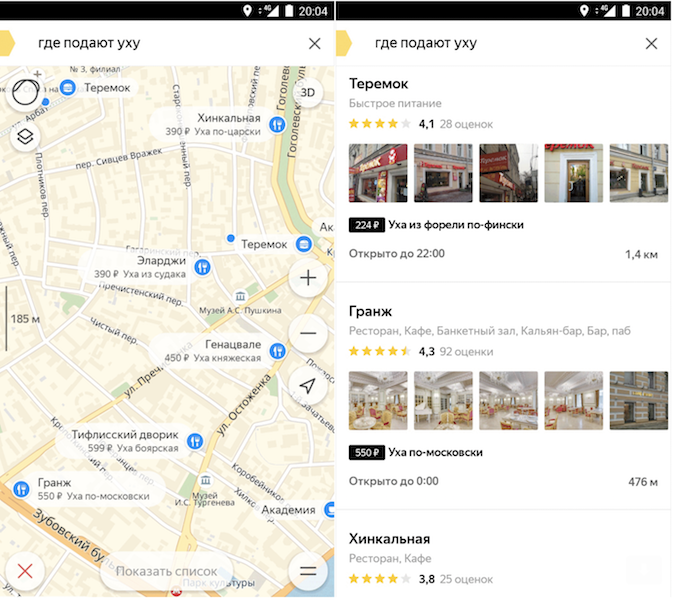Switch the map to 3D view
The width and height of the screenshot is (674, 600).
[308, 93]
